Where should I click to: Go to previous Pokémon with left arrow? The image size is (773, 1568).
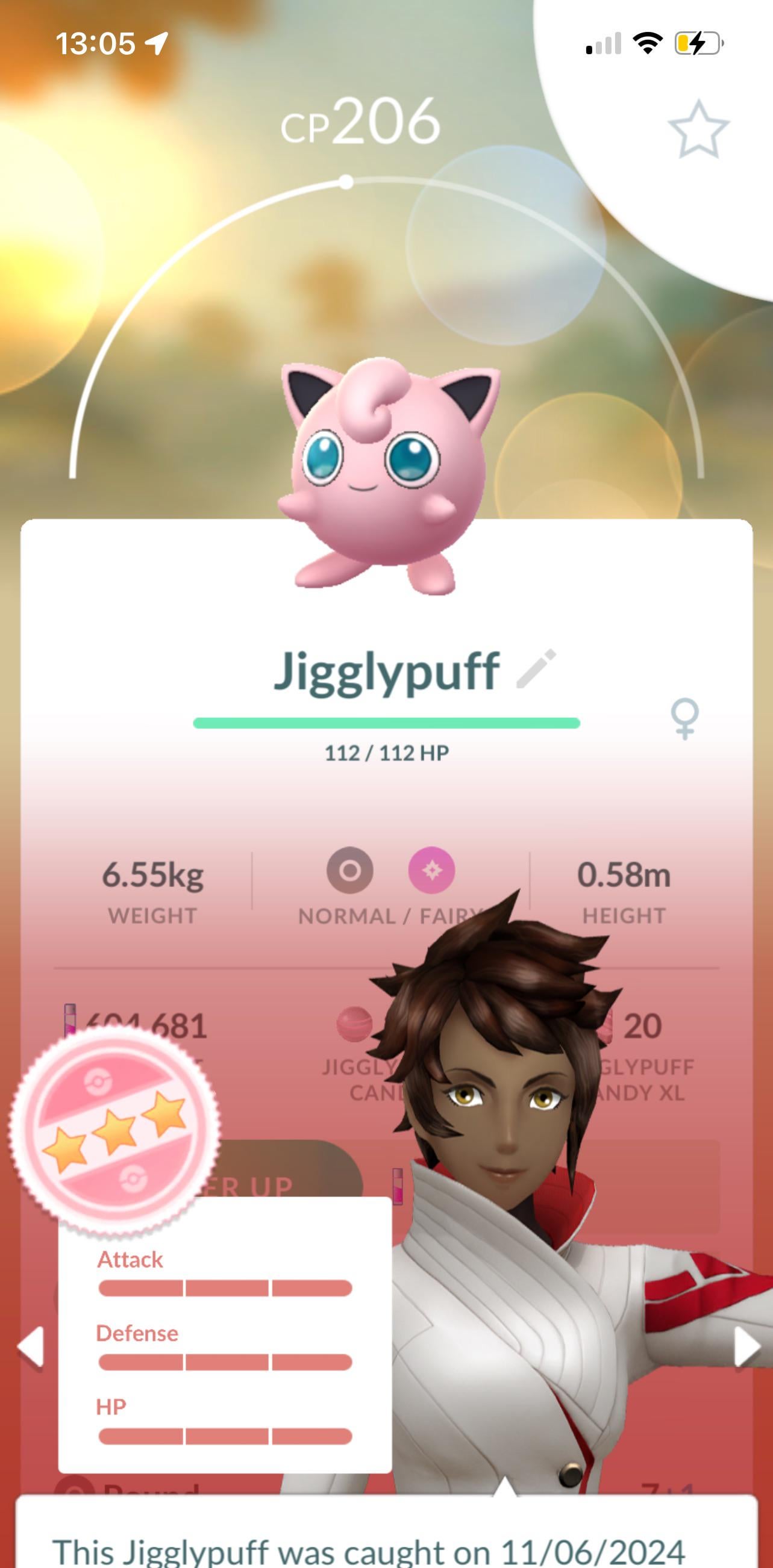30,1347
